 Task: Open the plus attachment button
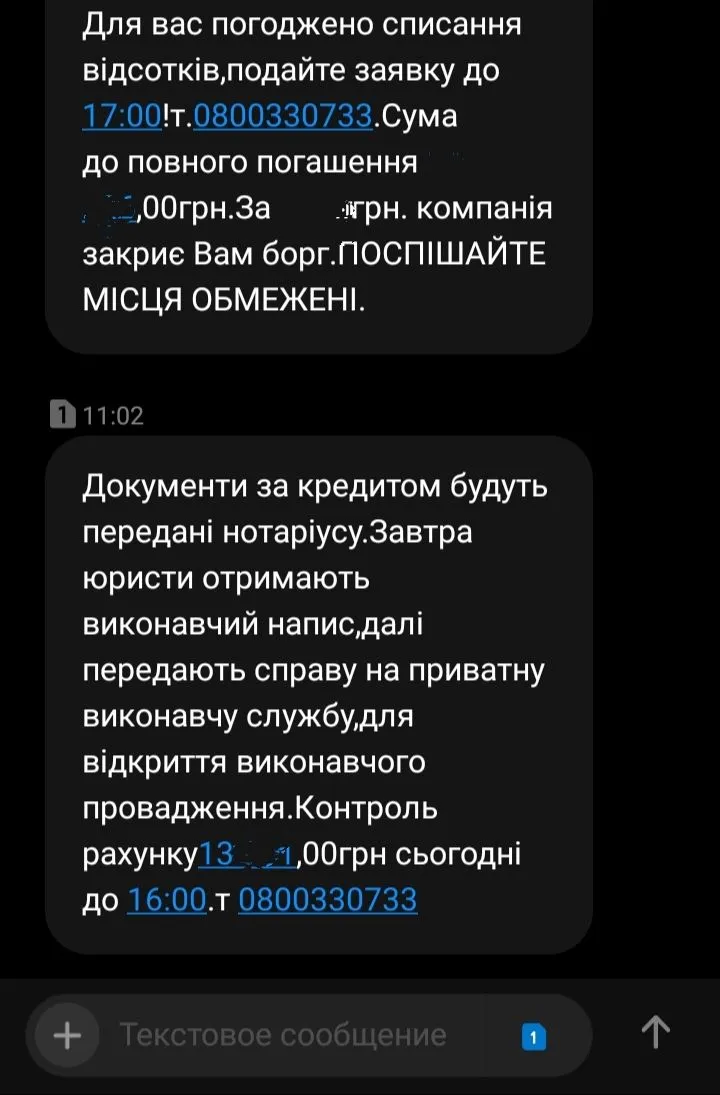[67, 1035]
